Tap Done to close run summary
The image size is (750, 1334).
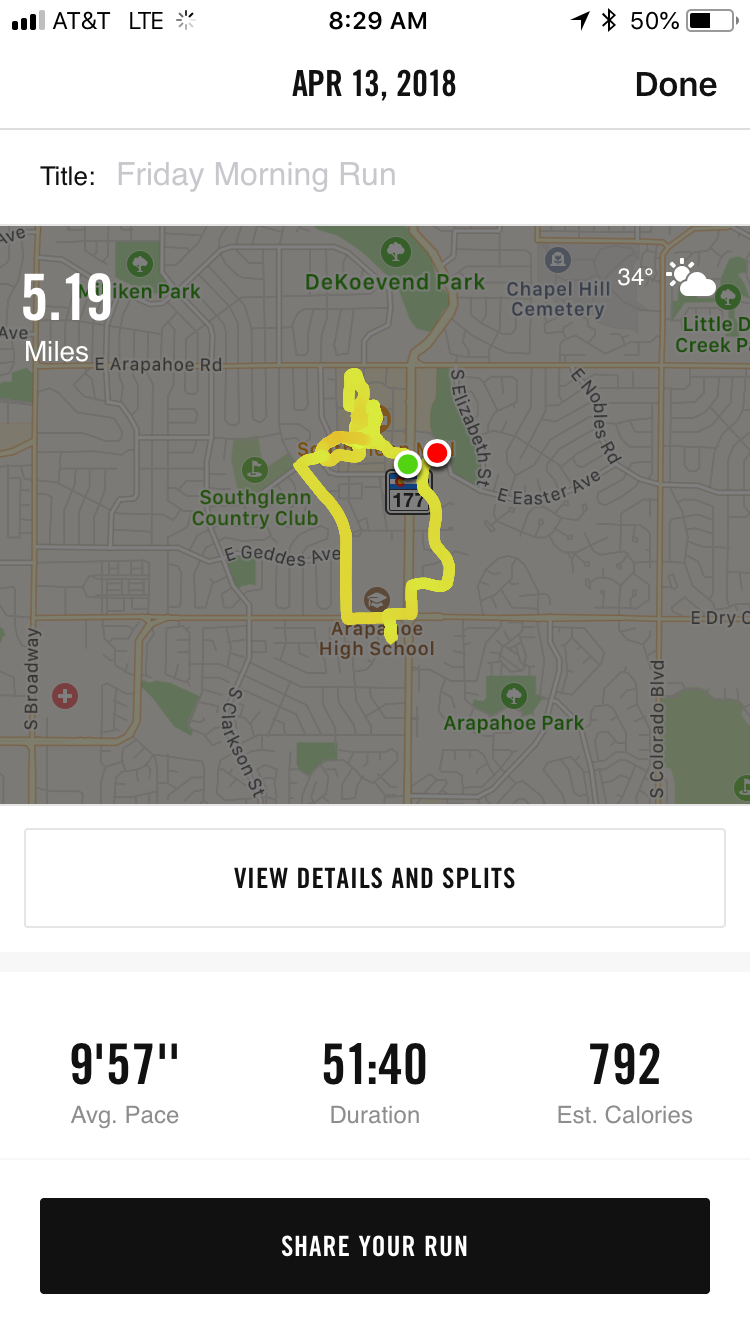pyautogui.click(x=675, y=85)
